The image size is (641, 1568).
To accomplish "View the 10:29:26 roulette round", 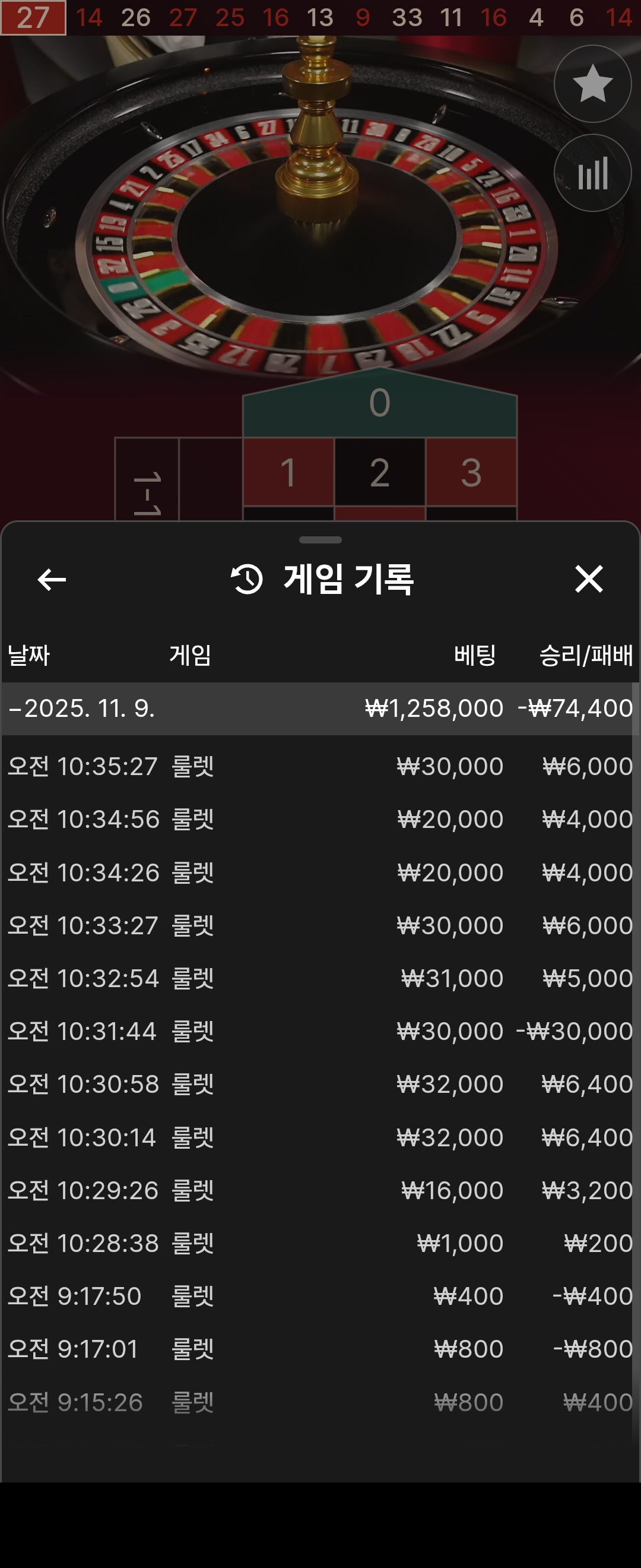I will (319, 1190).
